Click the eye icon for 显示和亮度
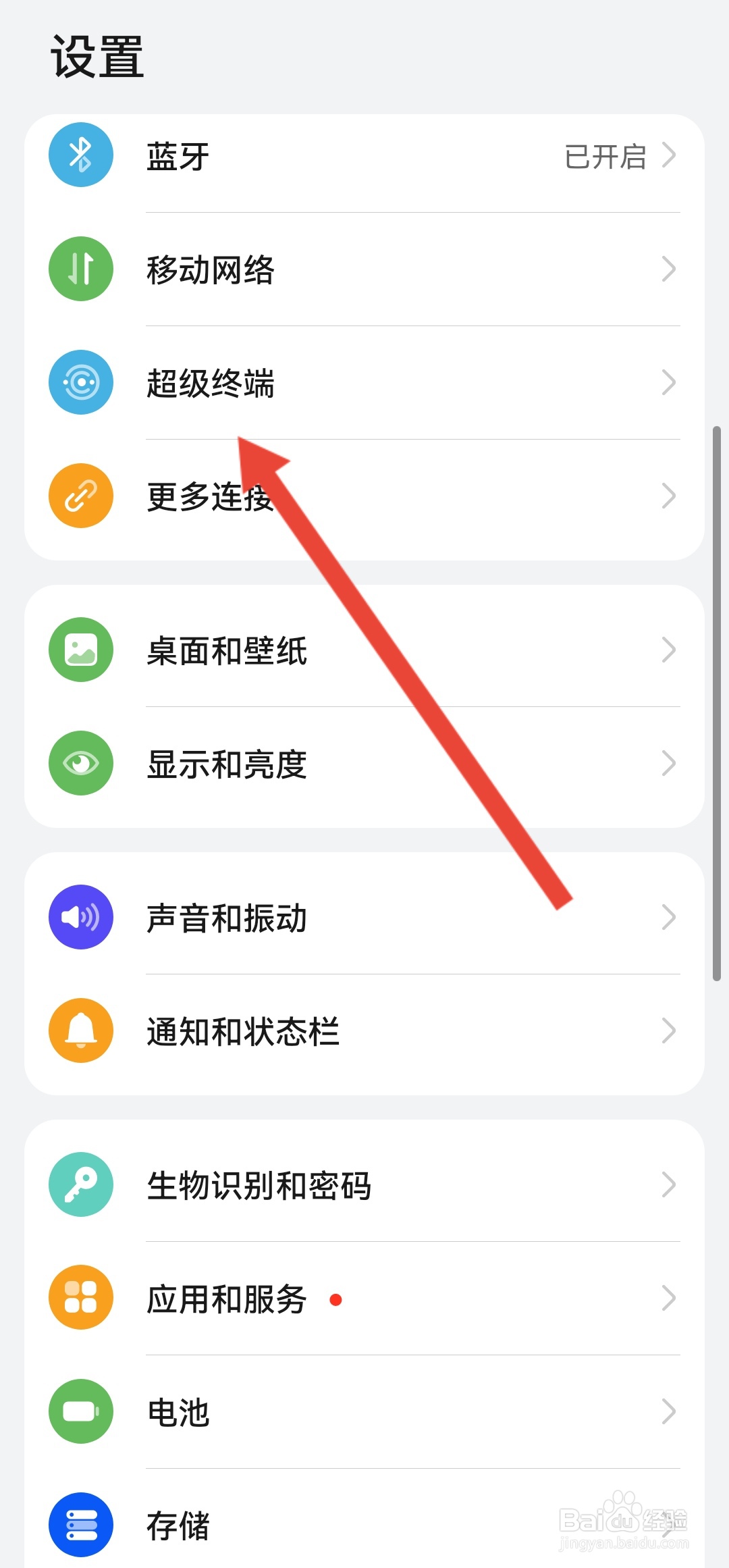 pyautogui.click(x=80, y=762)
